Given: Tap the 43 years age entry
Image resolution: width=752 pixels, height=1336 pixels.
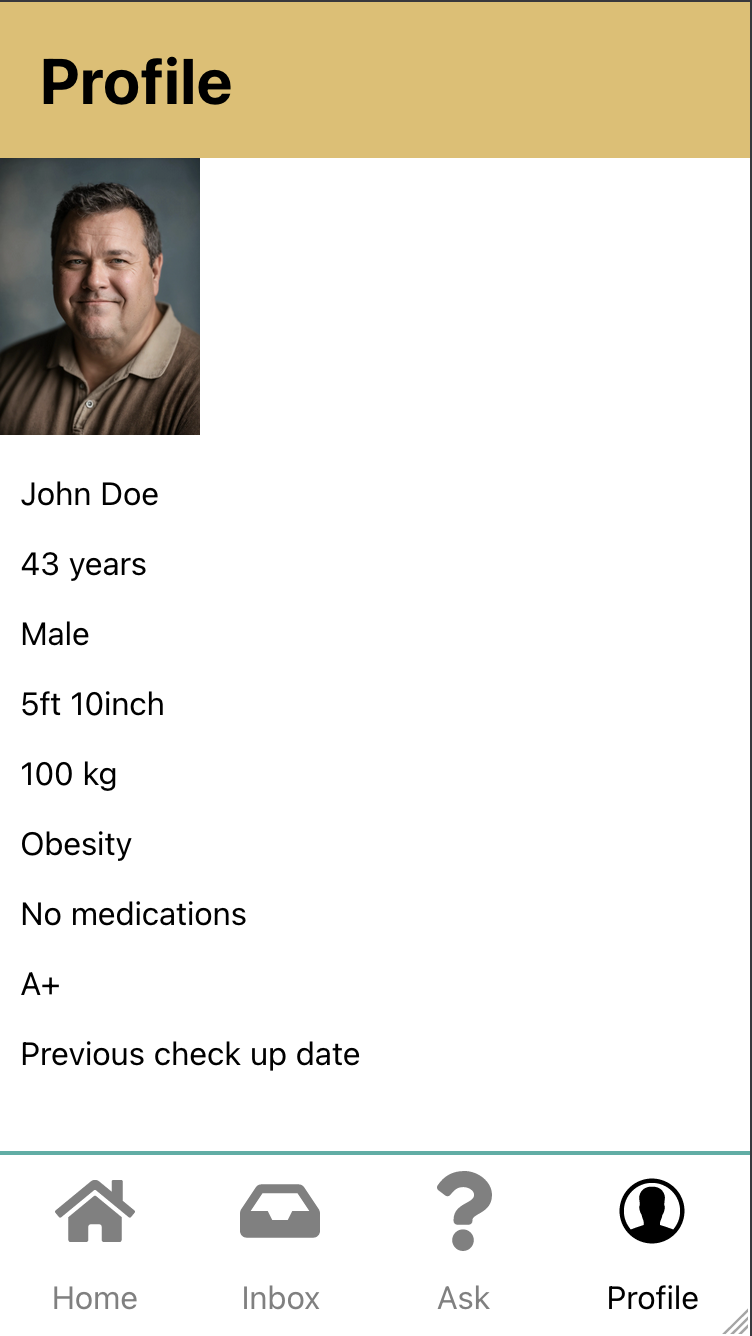Looking at the screenshot, I should [83, 564].
